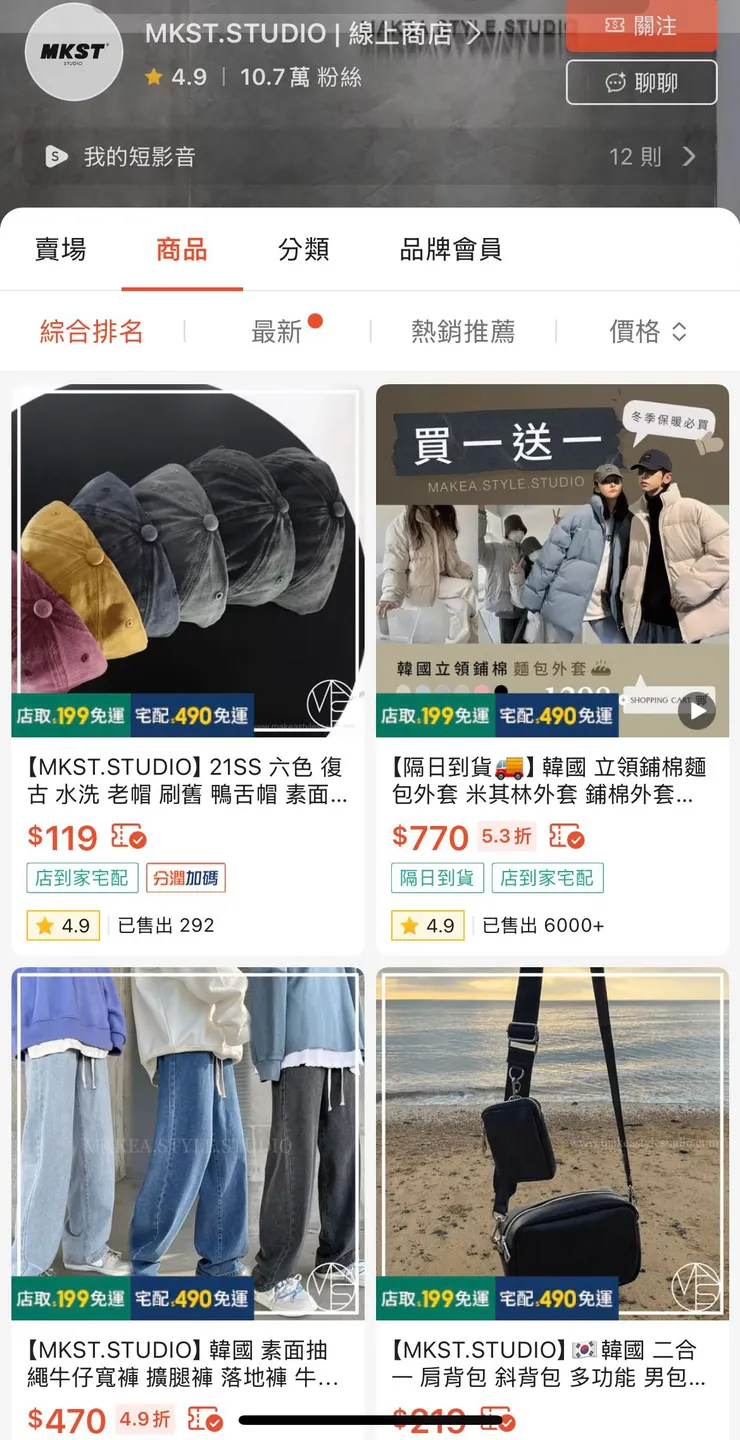Open chat with 聊聊 button
The width and height of the screenshot is (740, 1440).
(x=641, y=83)
